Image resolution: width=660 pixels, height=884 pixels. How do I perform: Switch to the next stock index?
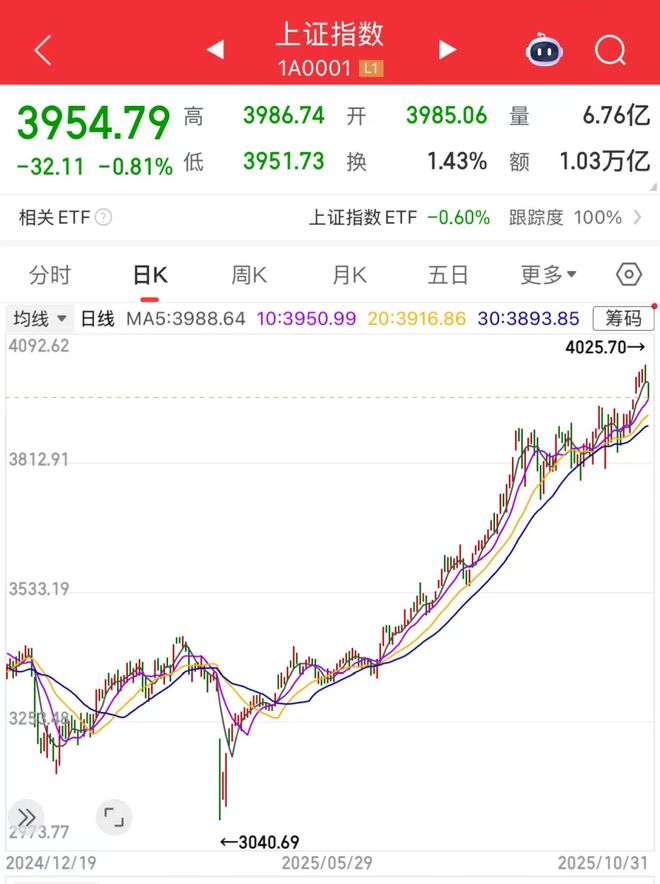click(447, 49)
